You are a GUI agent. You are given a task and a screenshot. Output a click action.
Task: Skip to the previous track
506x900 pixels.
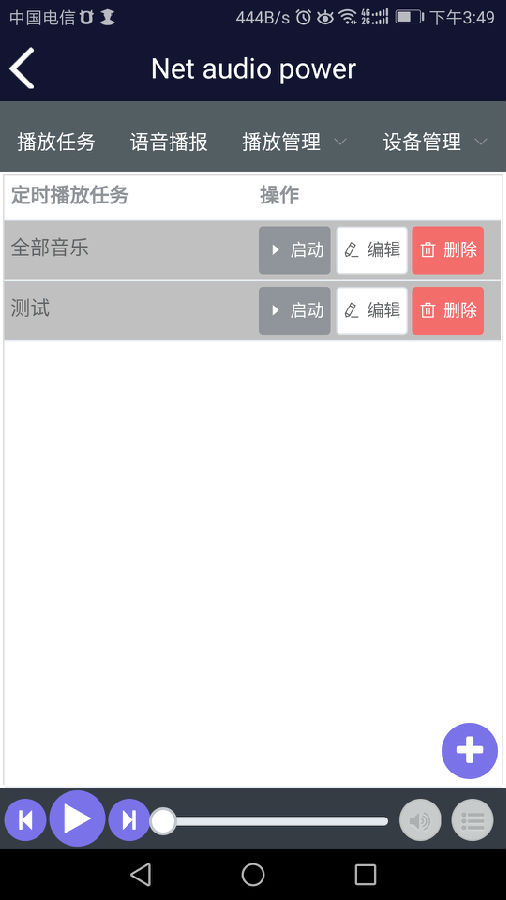(x=25, y=820)
